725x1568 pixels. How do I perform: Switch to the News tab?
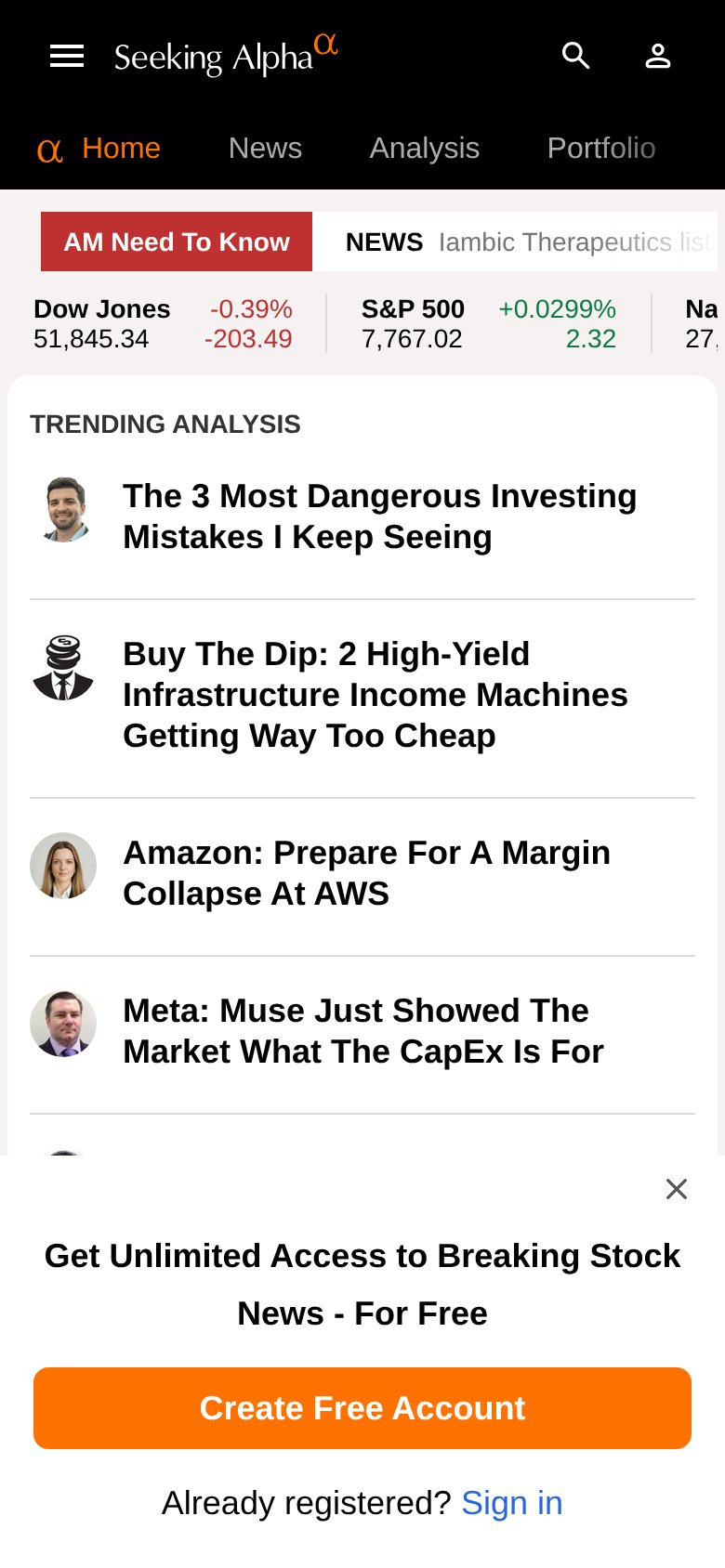click(x=265, y=149)
